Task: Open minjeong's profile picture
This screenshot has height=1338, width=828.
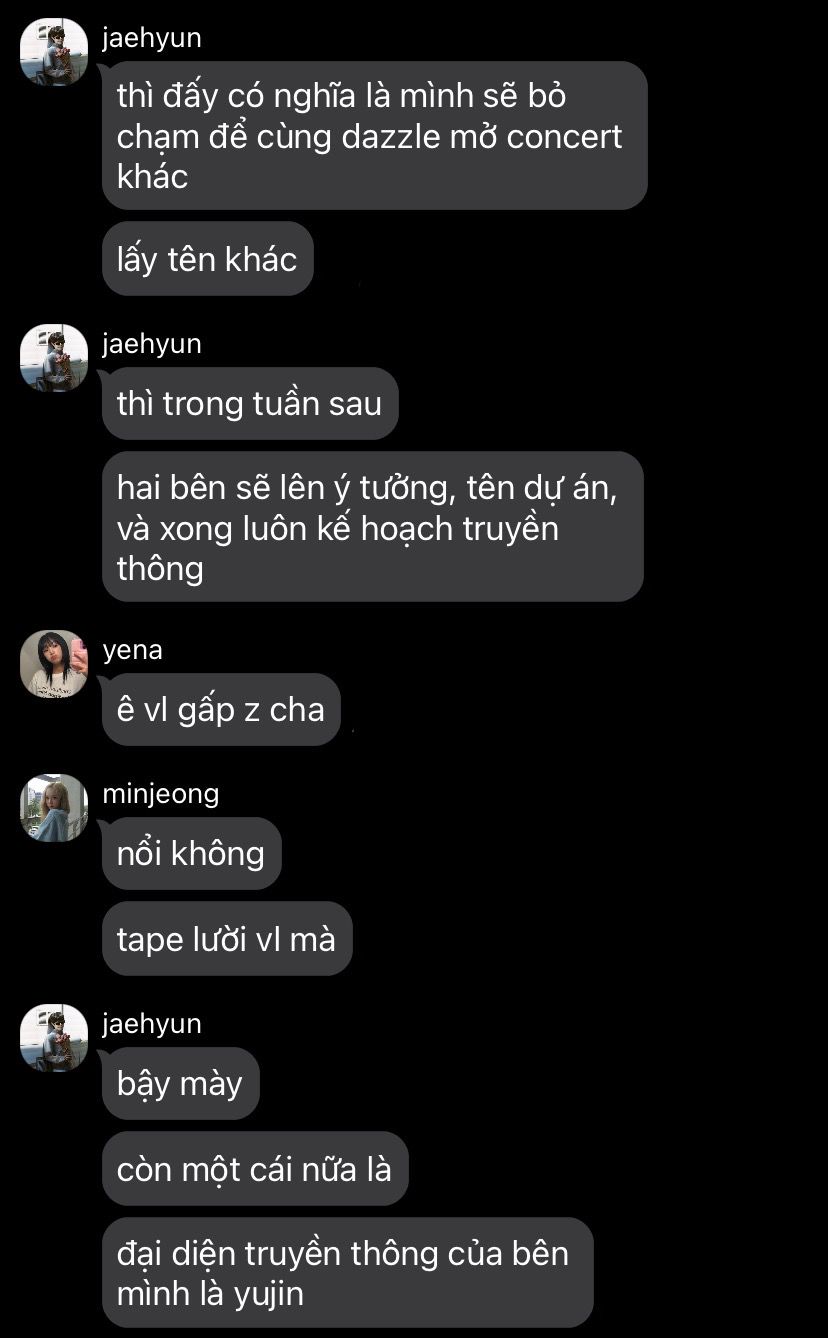Action: point(54,808)
